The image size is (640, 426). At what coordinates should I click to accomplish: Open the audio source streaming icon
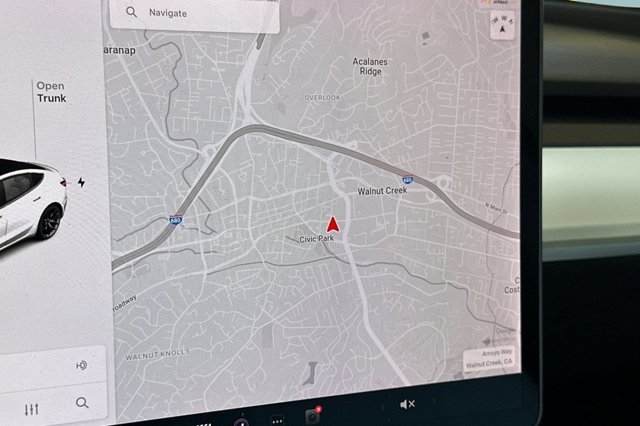(x=82, y=366)
